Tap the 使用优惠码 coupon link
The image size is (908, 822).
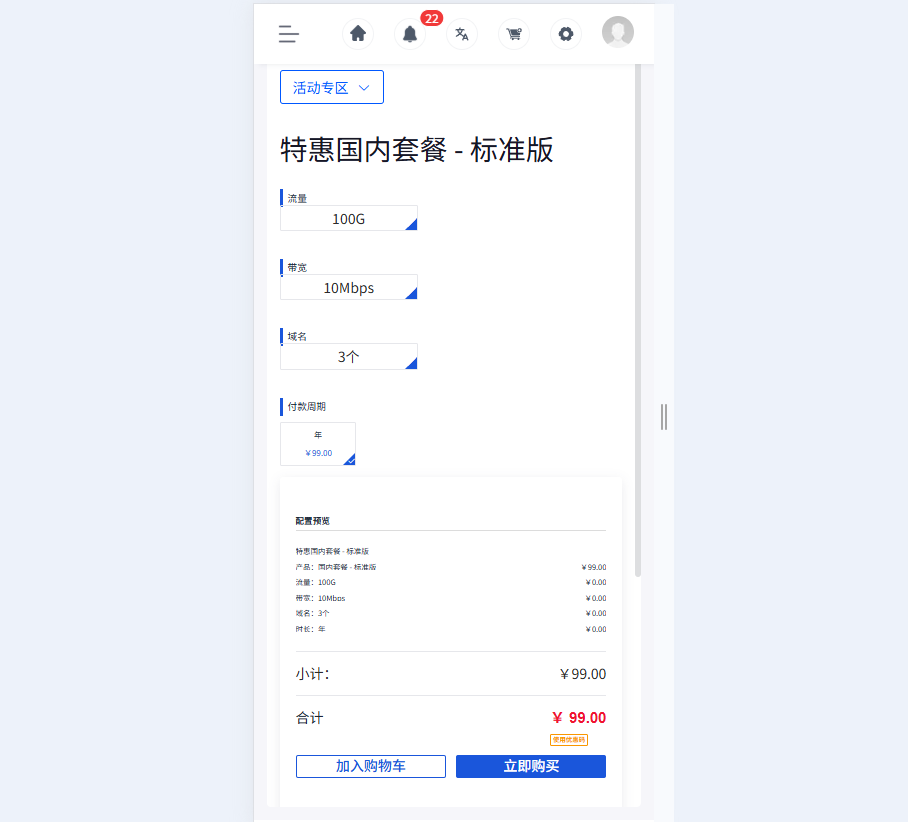click(x=568, y=740)
